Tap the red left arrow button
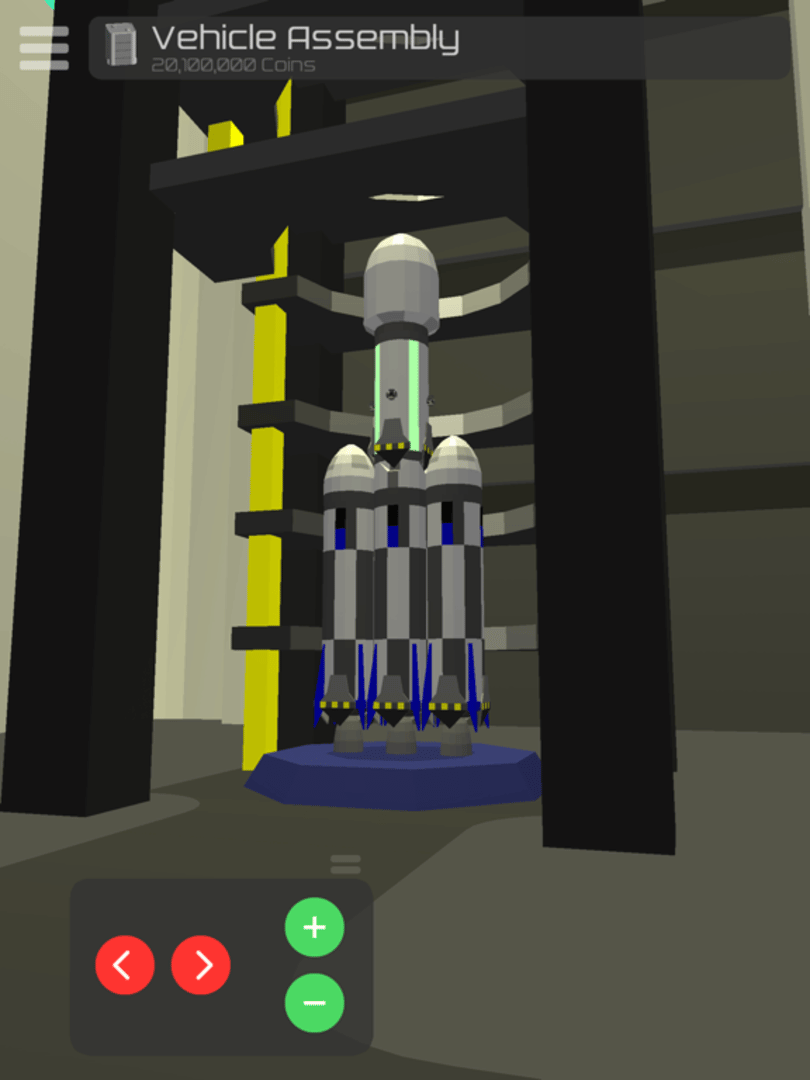810x1080 pixels. tap(125, 965)
